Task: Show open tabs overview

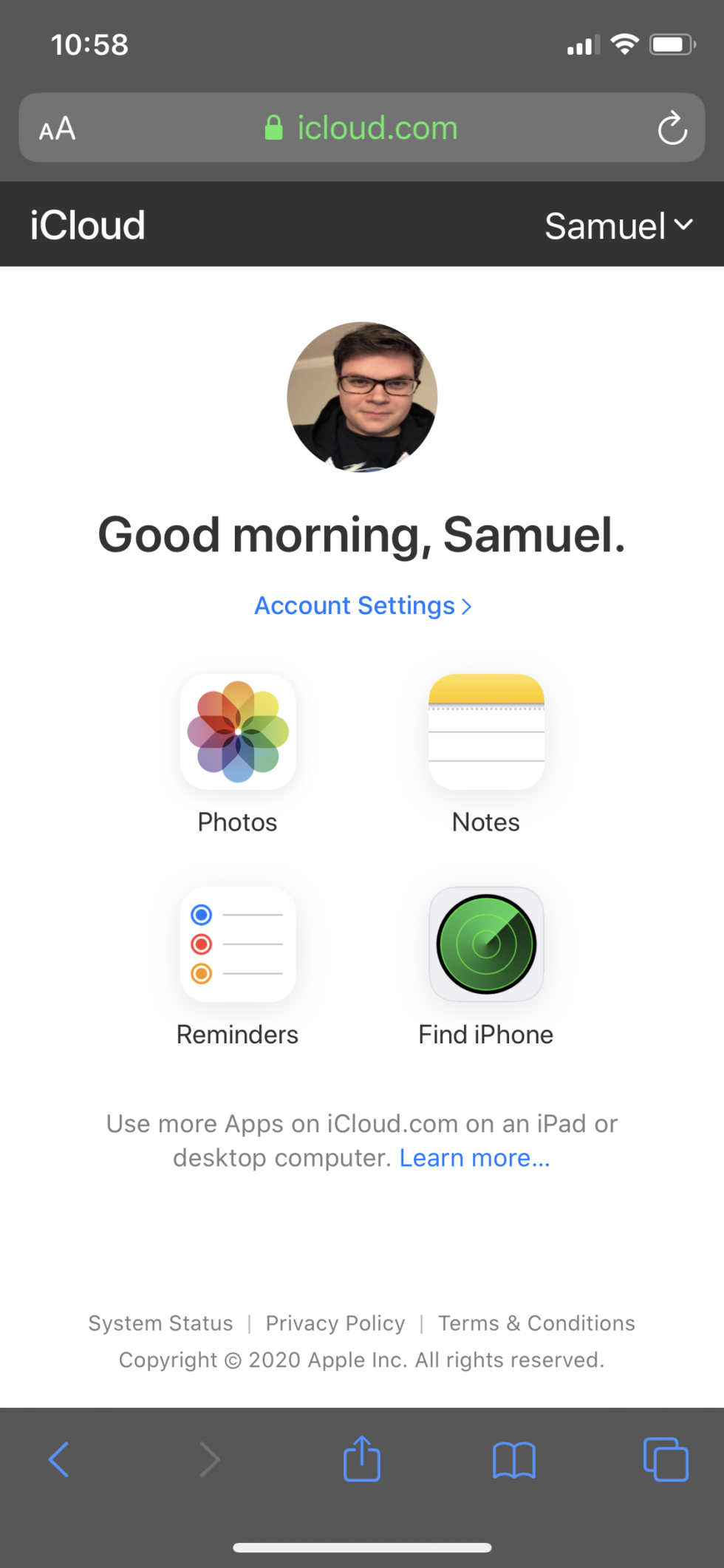Action: (x=666, y=1459)
